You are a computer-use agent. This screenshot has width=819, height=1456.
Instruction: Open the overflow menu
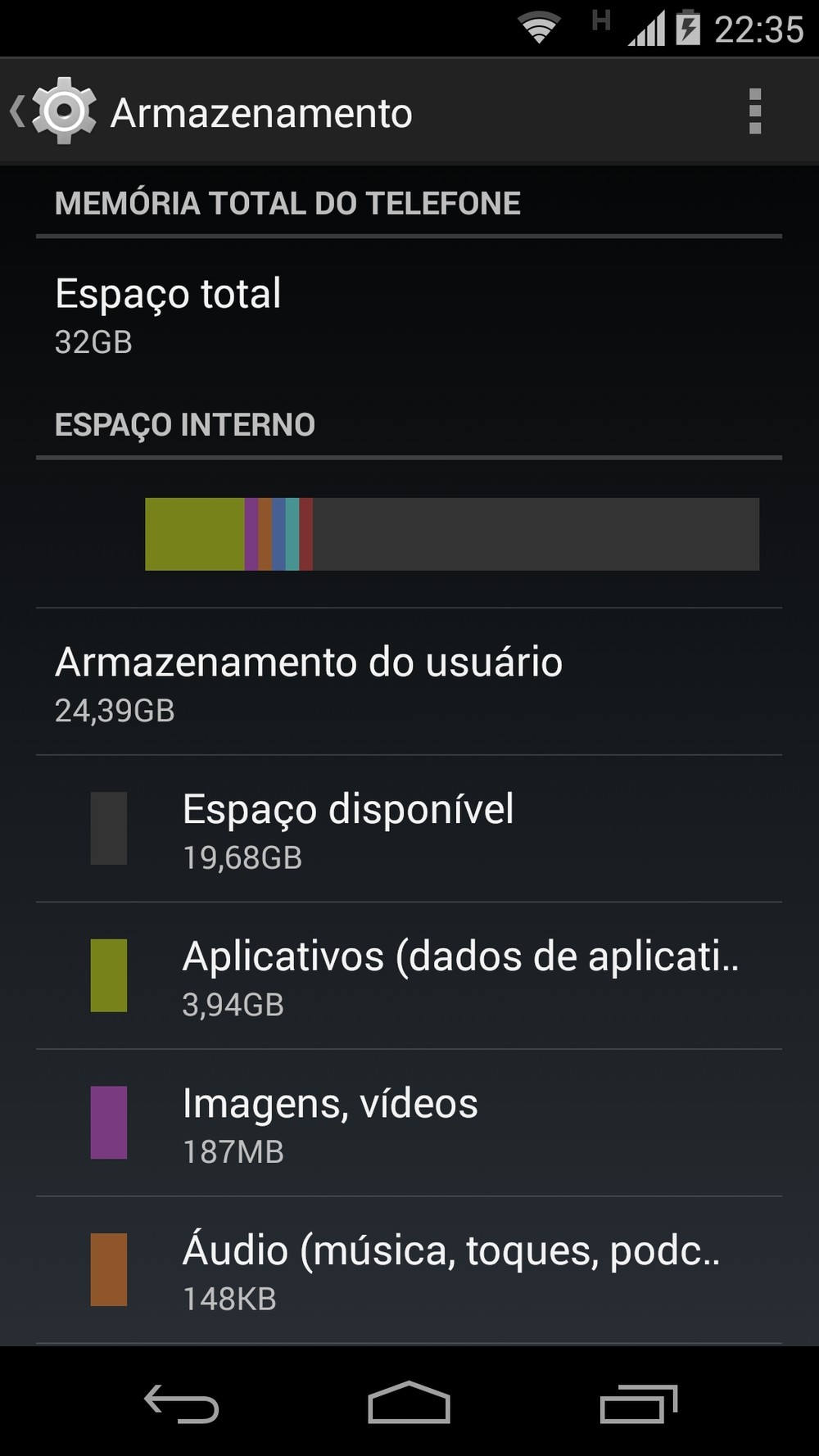[754, 111]
